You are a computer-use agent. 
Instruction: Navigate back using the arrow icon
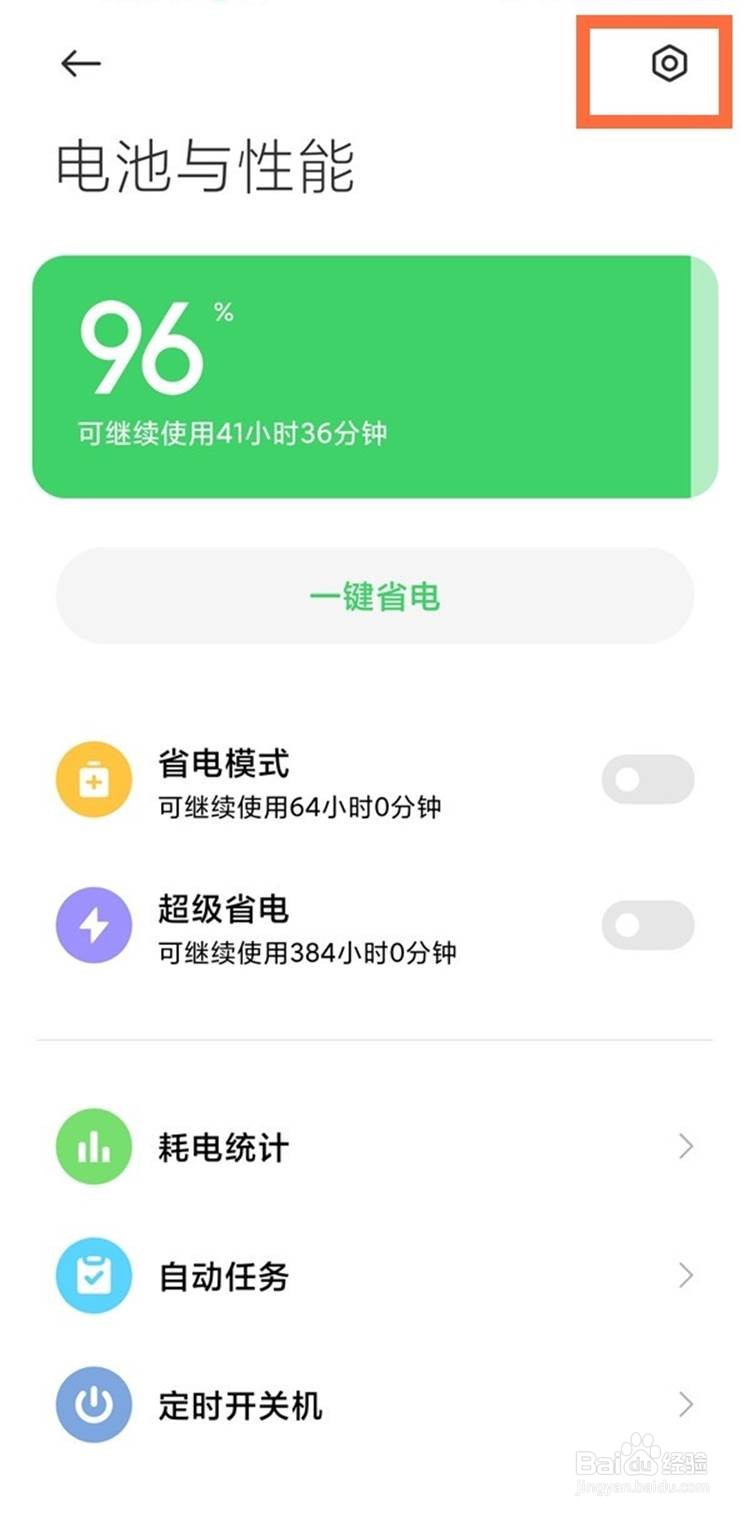(80, 63)
